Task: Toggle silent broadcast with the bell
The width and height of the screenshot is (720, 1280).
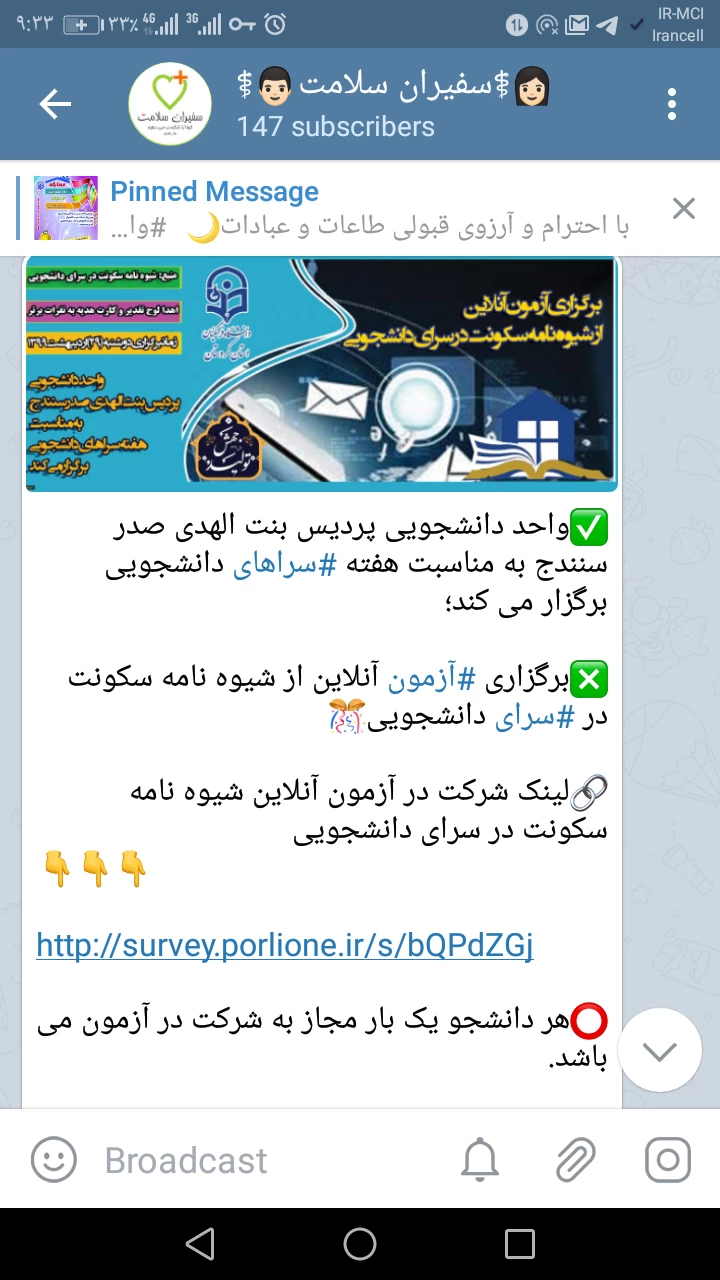Action: click(479, 1160)
